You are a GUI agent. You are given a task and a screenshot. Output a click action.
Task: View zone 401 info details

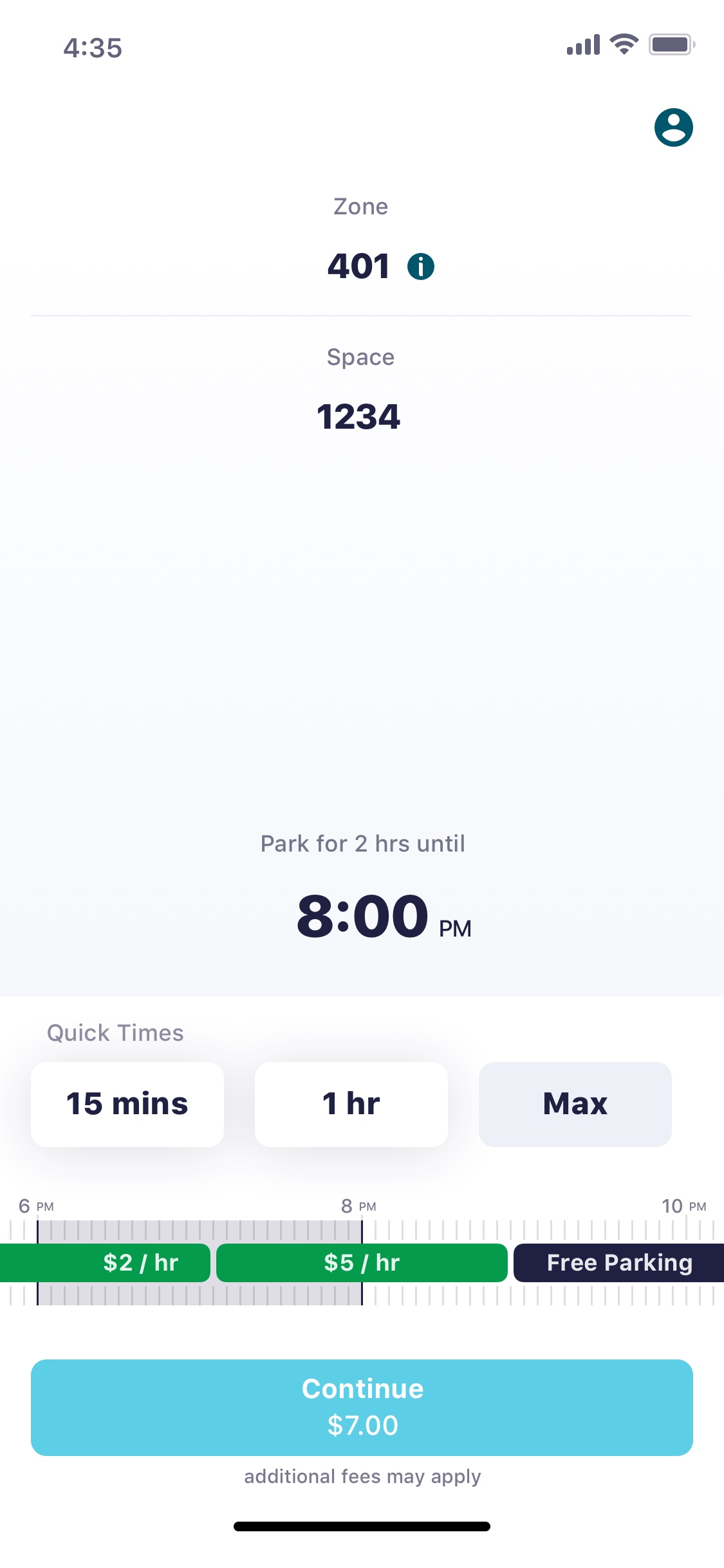tap(421, 266)
